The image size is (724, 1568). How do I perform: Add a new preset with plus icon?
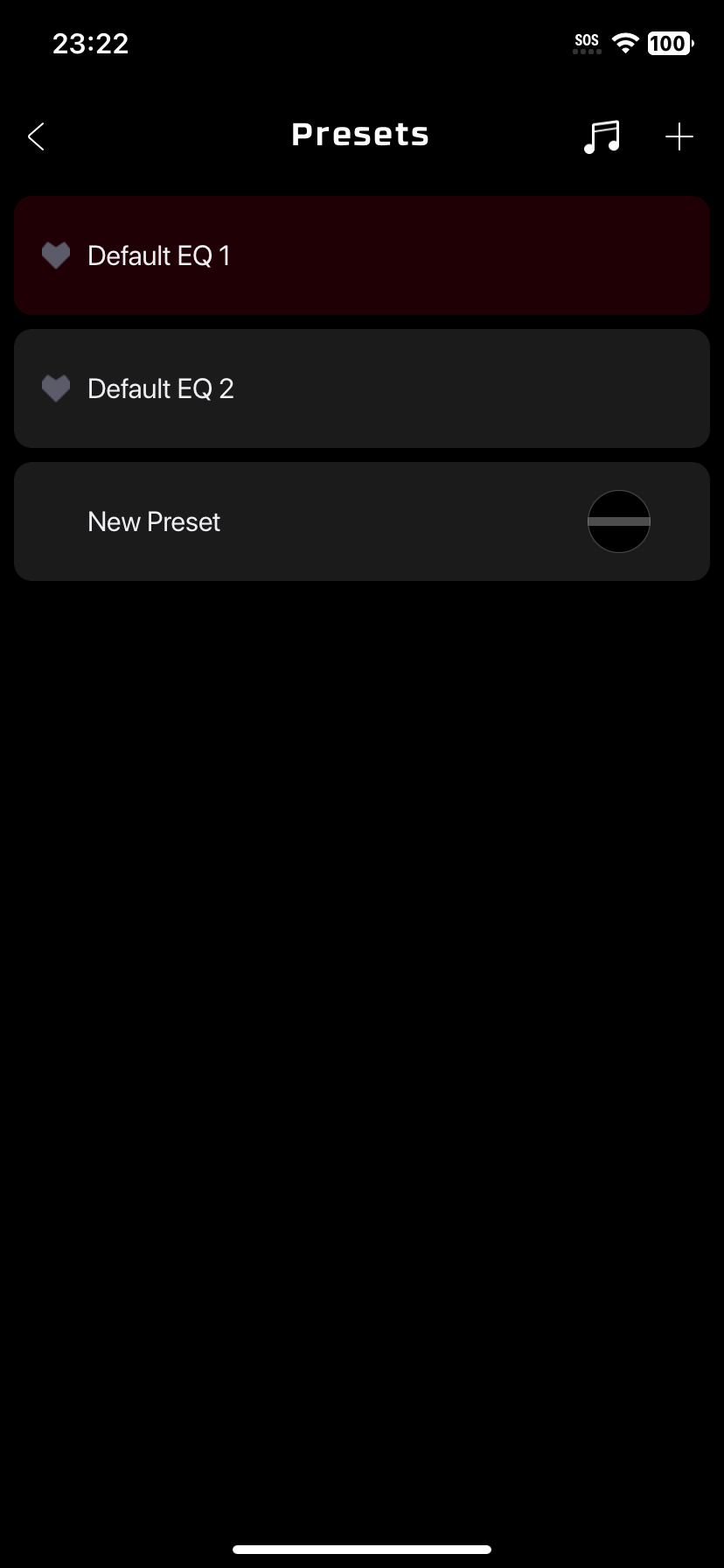(x=679, y=136)
